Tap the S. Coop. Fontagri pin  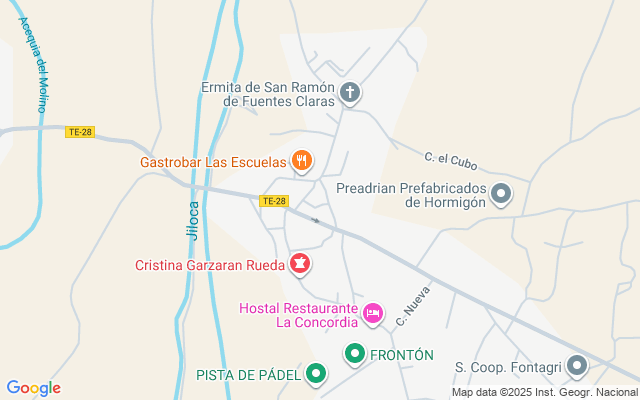coord(577,367)
